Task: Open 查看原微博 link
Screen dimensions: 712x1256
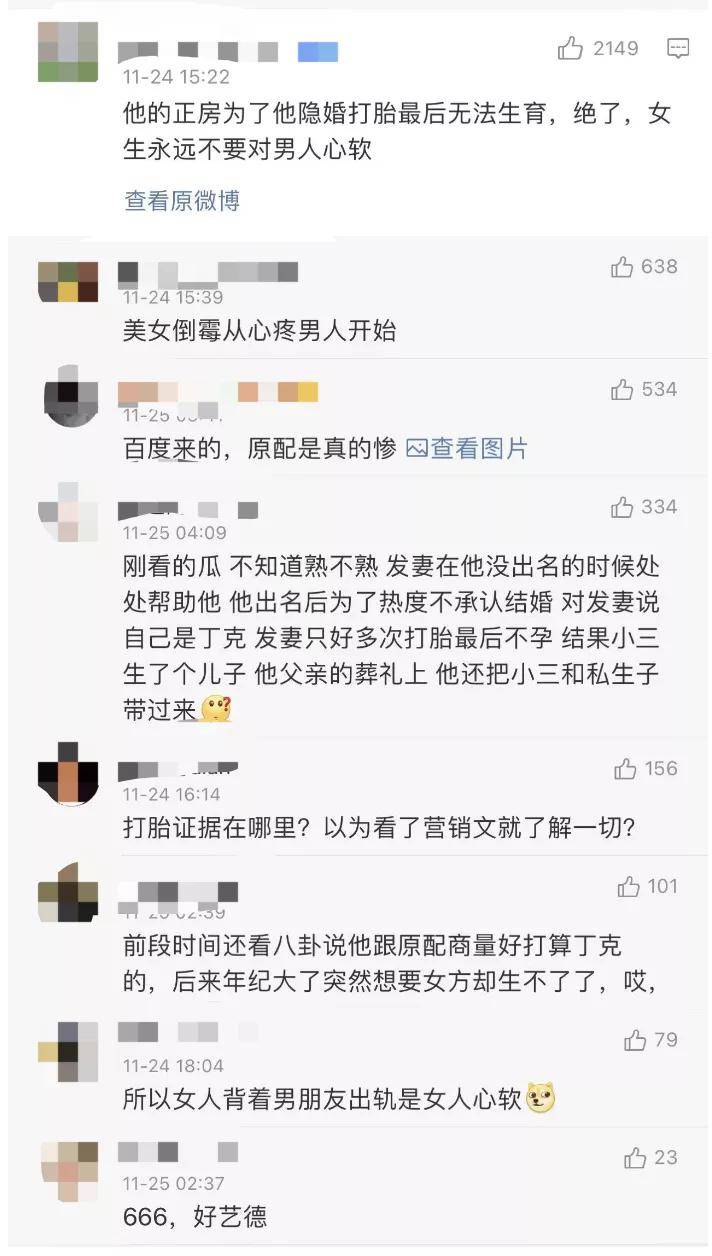Action: coord(182,201)
